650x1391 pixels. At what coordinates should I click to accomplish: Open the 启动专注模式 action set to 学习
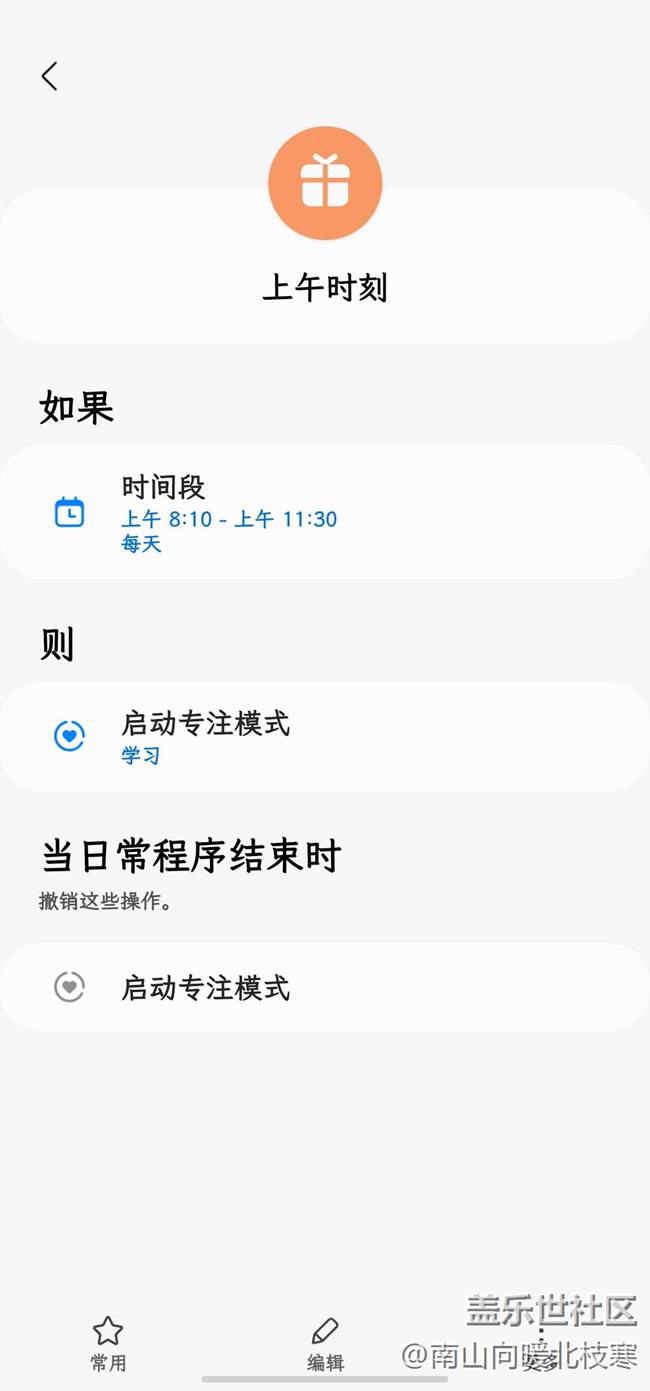click(x=324, y=737)
